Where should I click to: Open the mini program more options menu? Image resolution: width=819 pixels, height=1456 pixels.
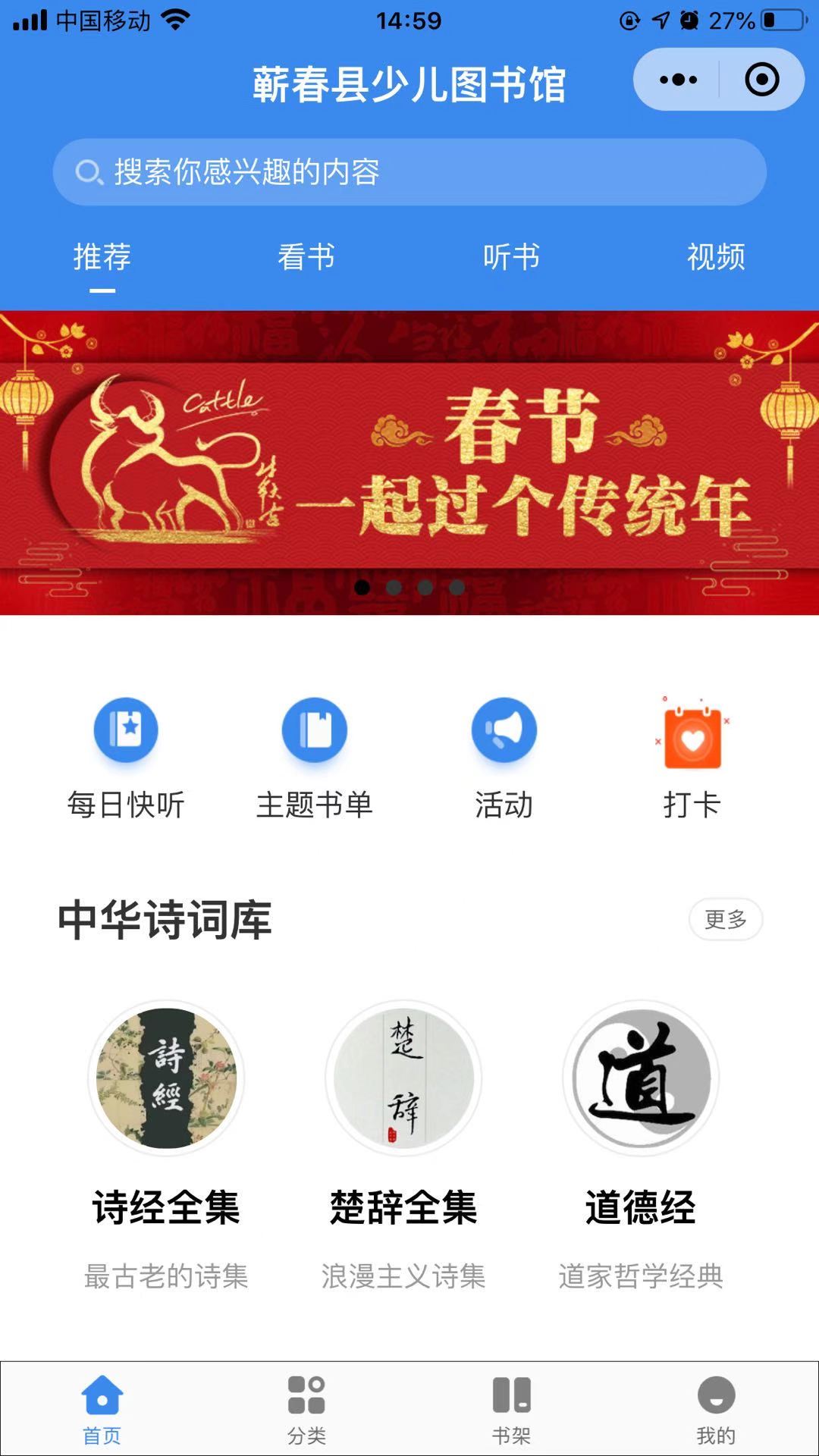(678, 80)
